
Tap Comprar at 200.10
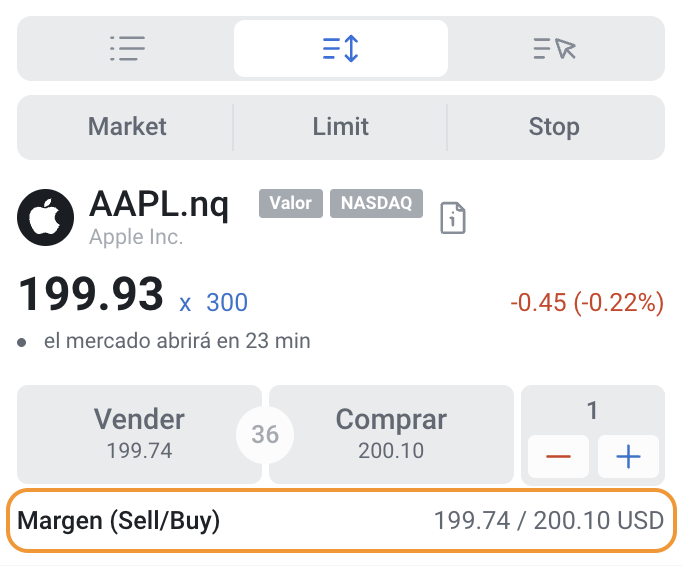click(x=391, y=434)
